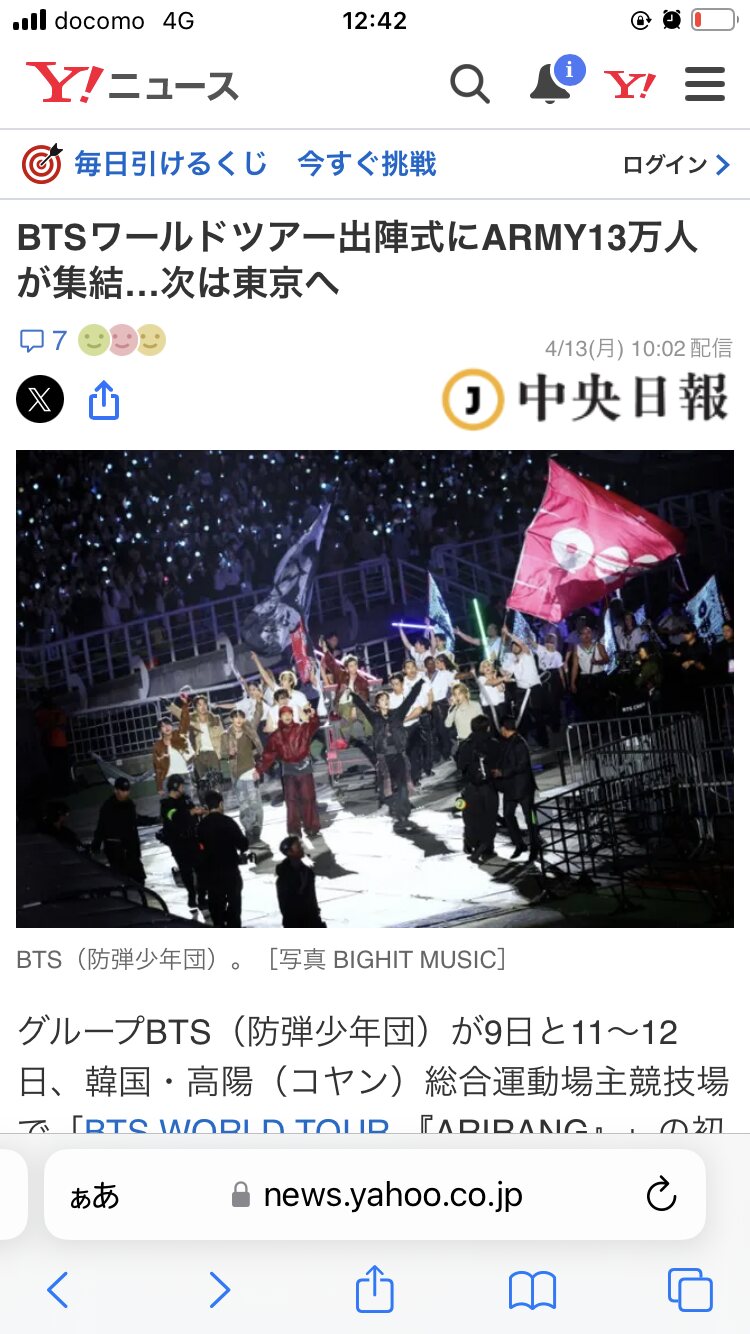Viewport: 750px width, 1334px height.
Task: Share this article on X
Action: (40, 400)
